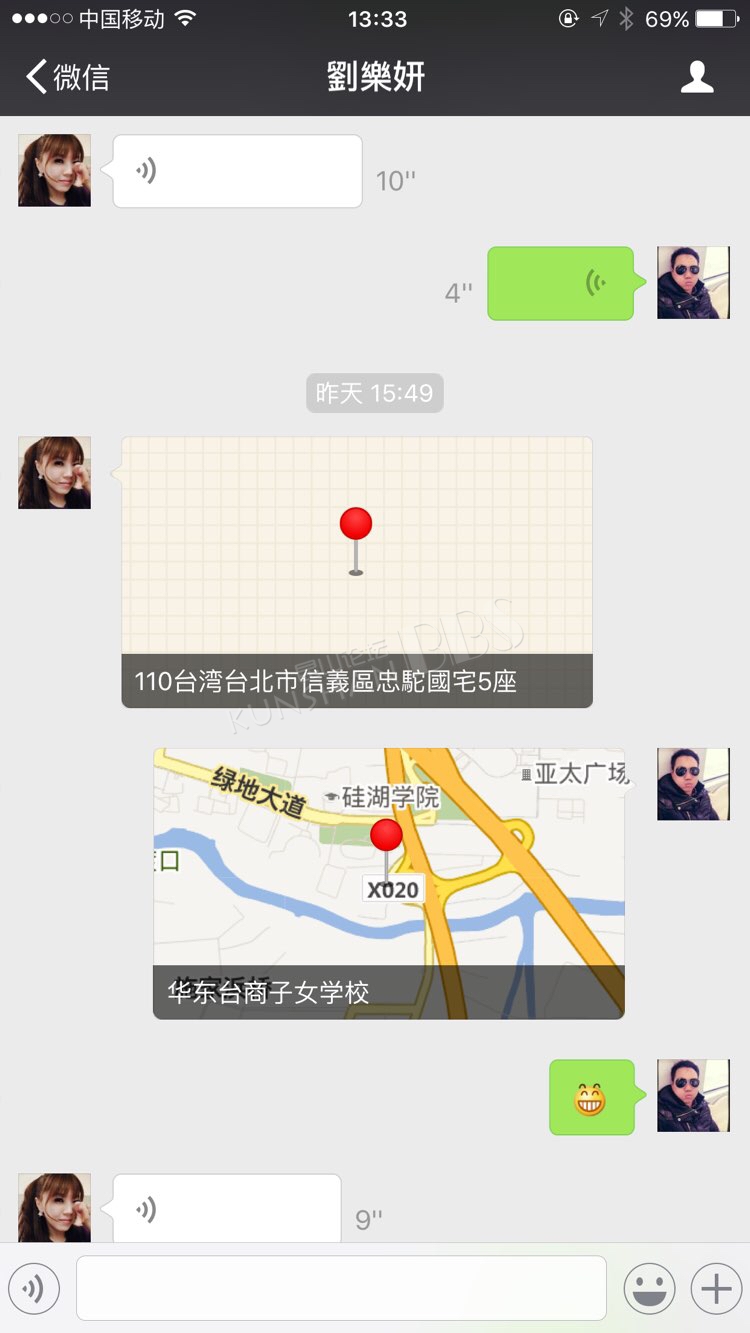Play the sent 4-second voice message

coord(561,283)
